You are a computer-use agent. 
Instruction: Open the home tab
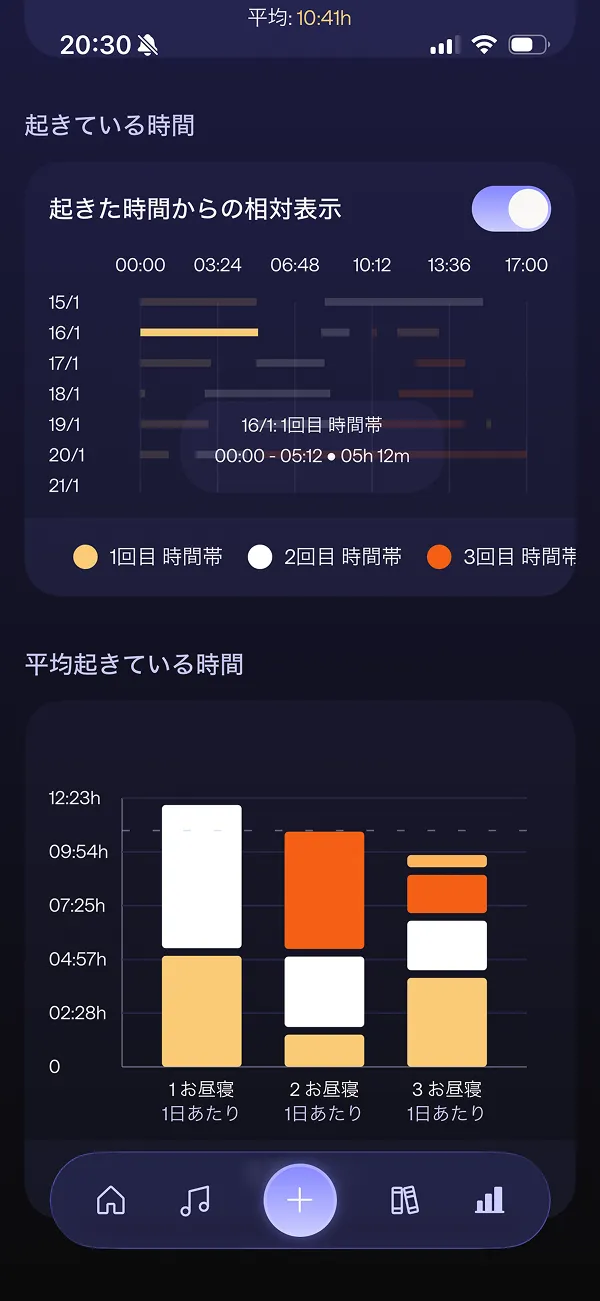111,1200
